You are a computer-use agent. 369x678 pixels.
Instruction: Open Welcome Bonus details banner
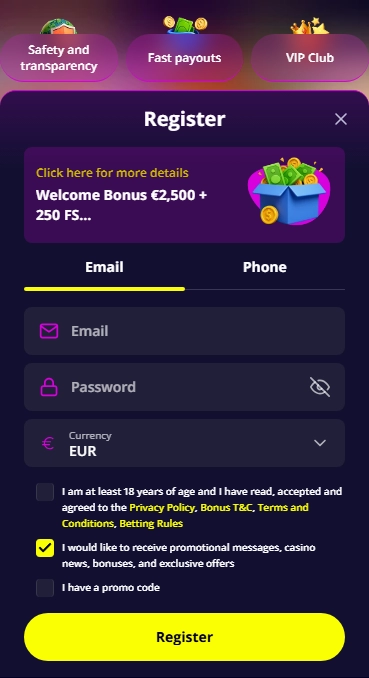click(184, 195)
